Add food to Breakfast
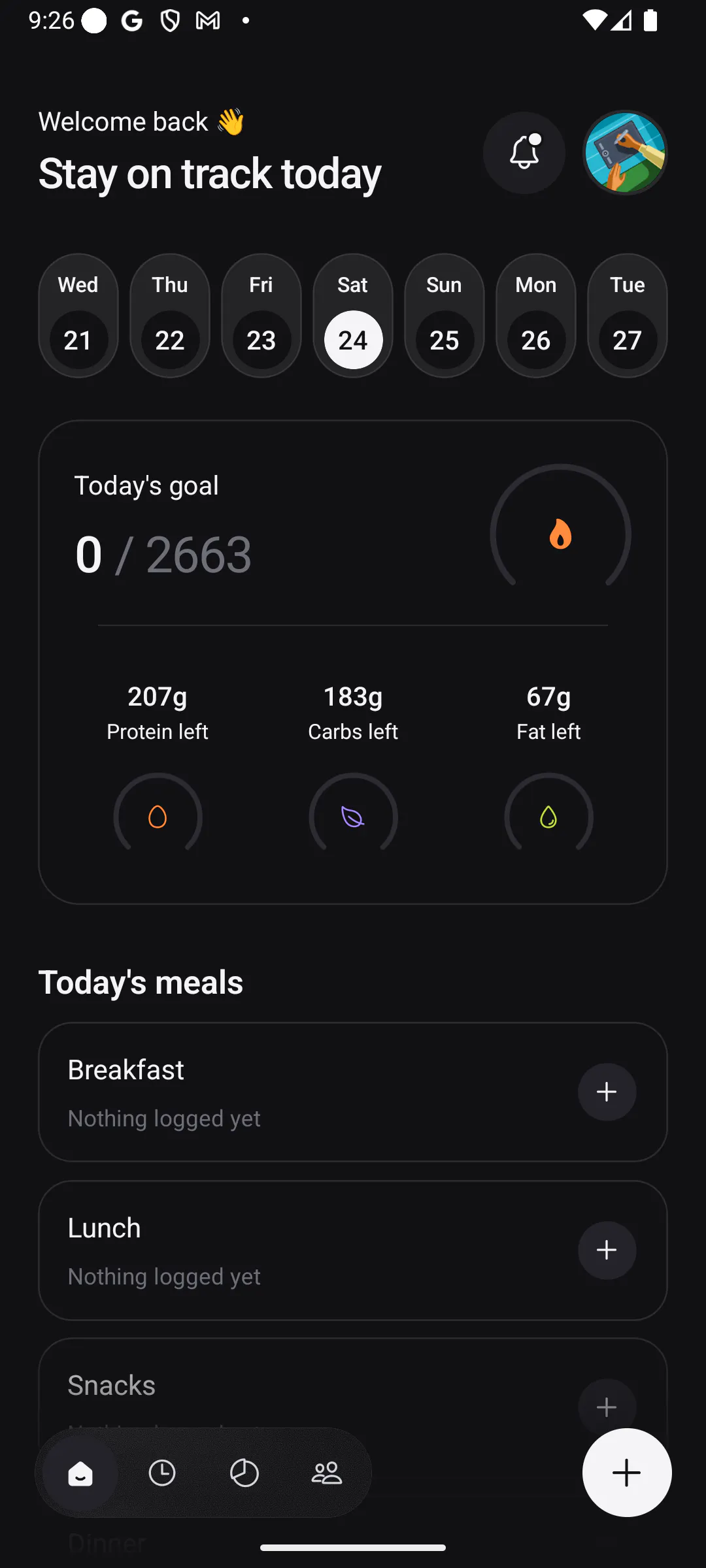This screenshot has width=706, height=1568. pyautogui.click(x=607, y=1092)
